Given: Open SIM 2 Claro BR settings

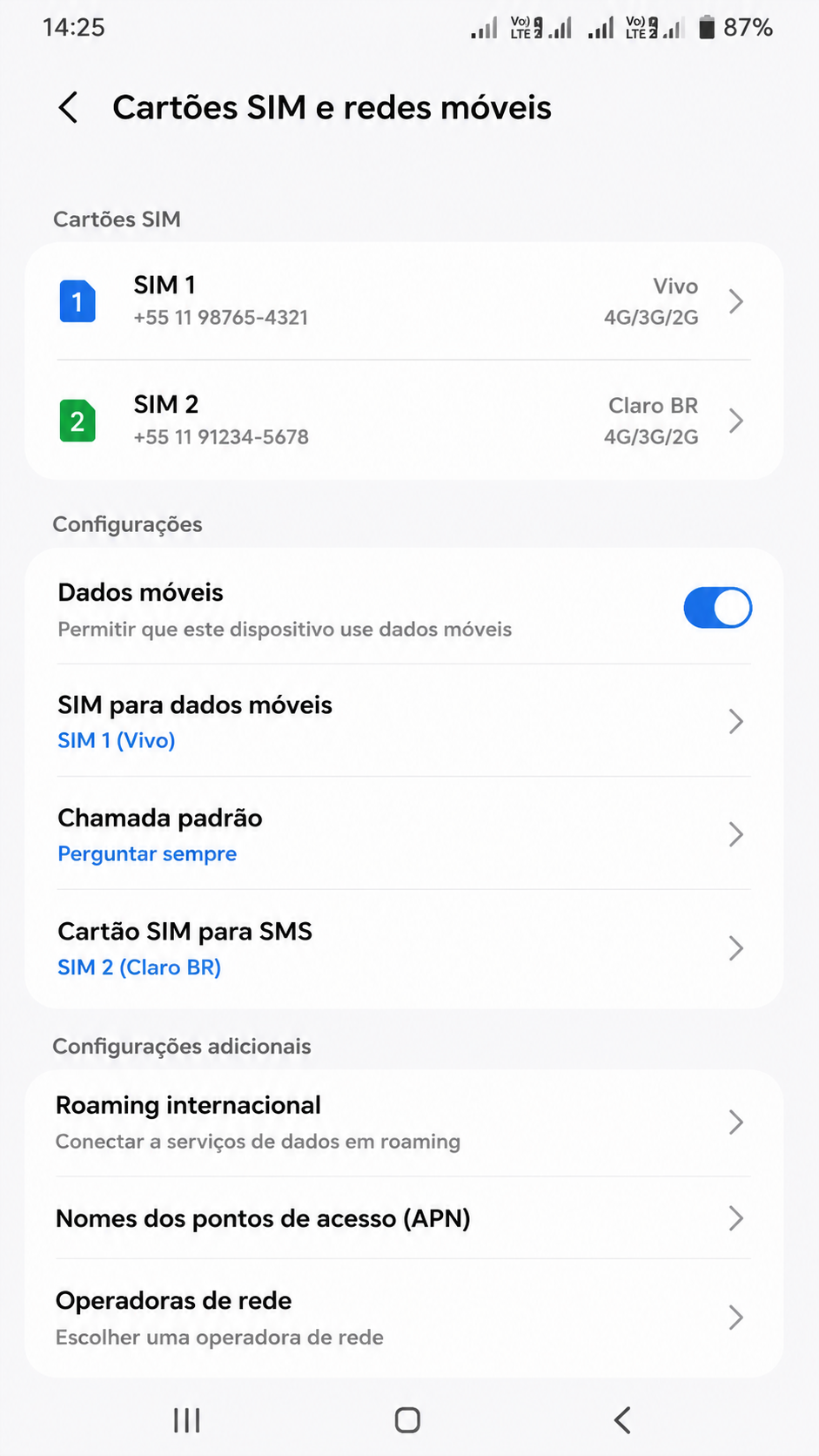Looking at the screenshot, I should tap(404, 421).
